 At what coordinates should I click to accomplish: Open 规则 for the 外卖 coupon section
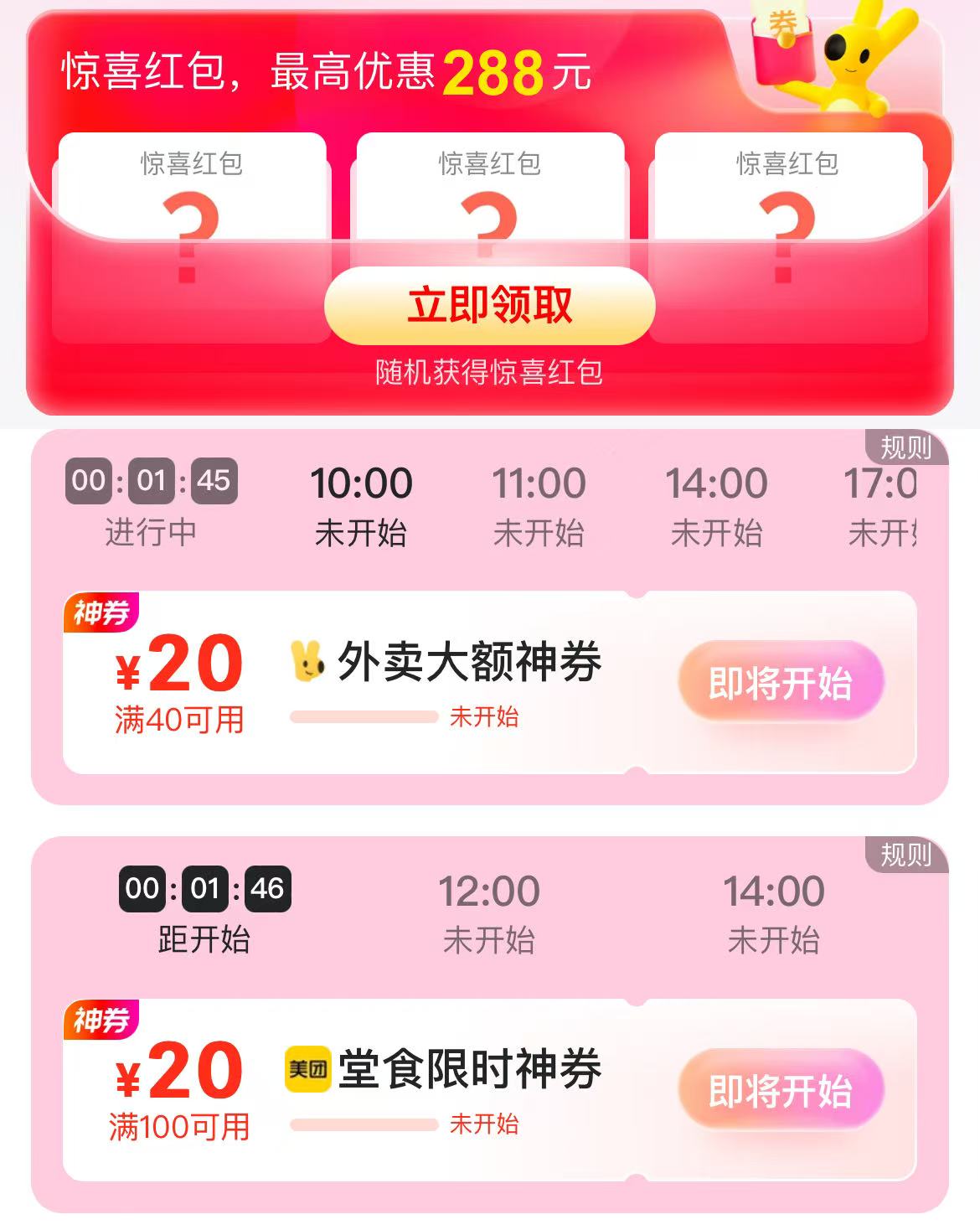point(905,448)
